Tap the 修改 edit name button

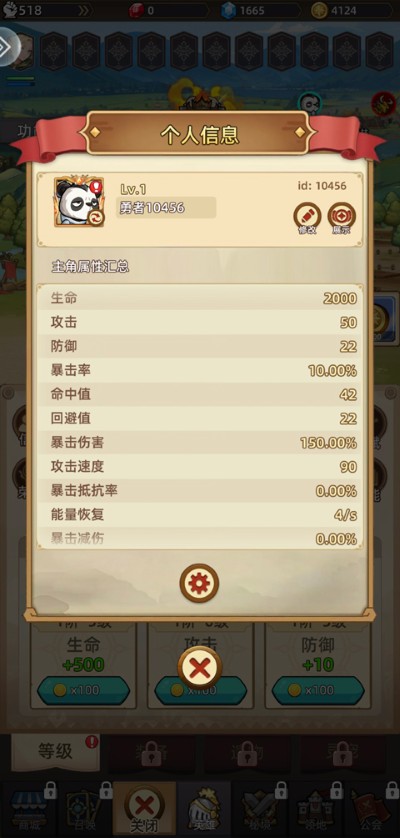[x=307, y=218]
